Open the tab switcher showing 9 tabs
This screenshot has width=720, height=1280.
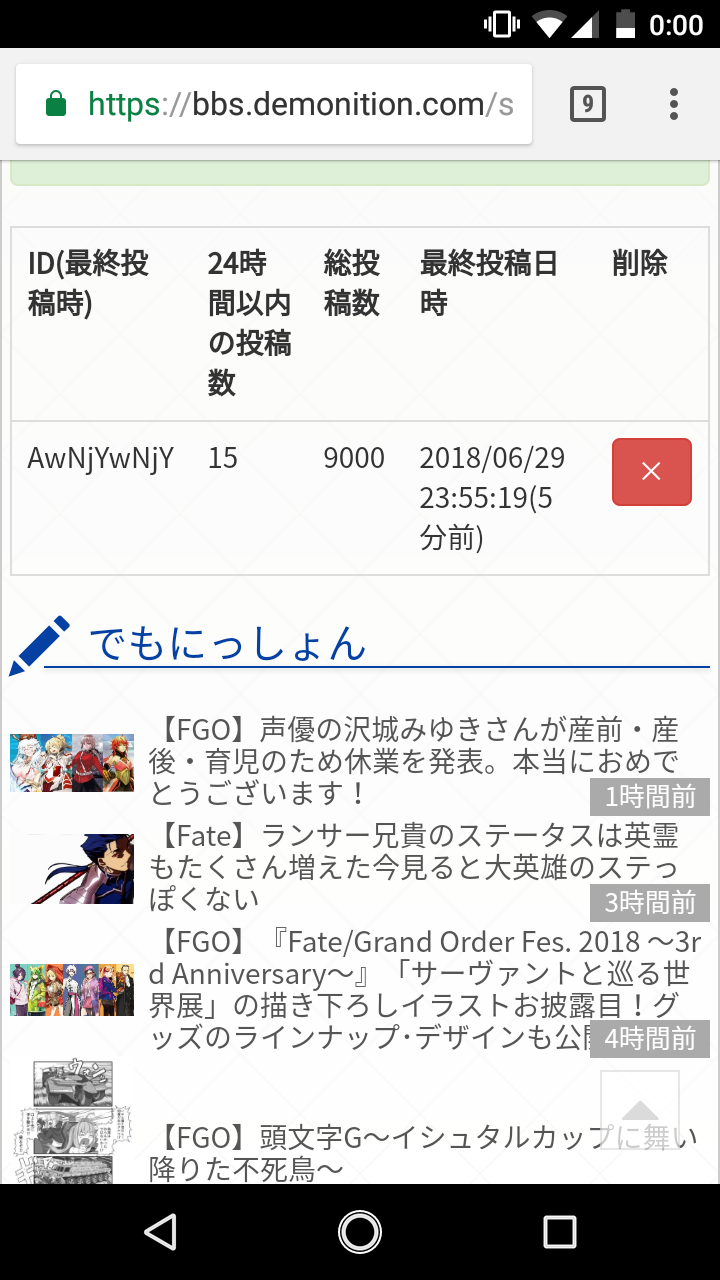point(588,104)
